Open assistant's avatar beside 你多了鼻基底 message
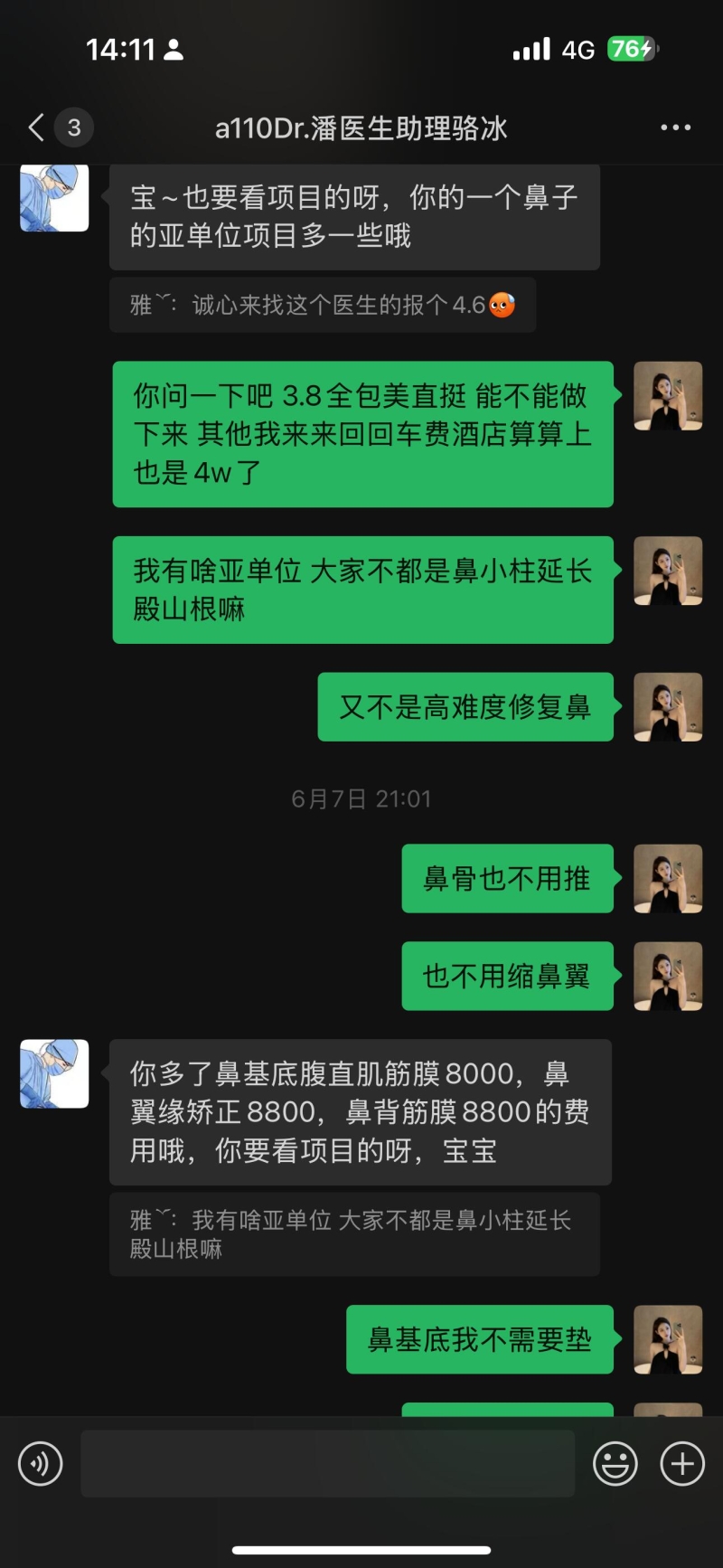723x1568 pixels. pos(54,1073)
